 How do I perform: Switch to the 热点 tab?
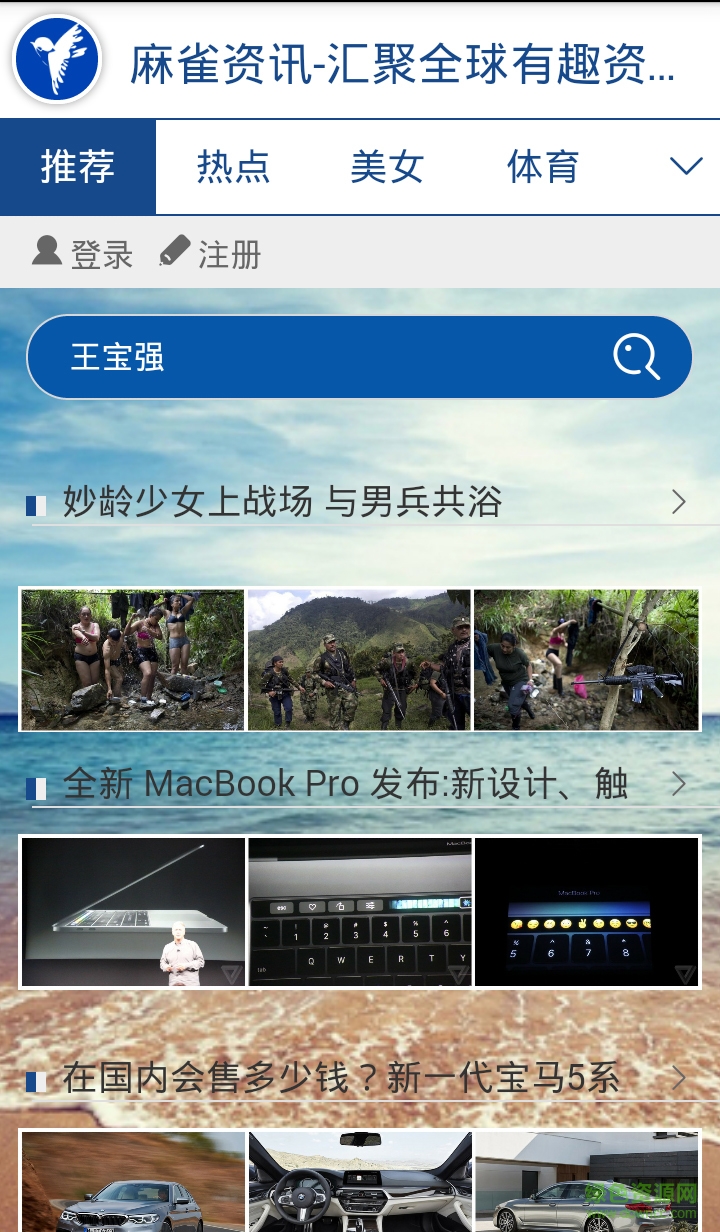coord(233,167)
